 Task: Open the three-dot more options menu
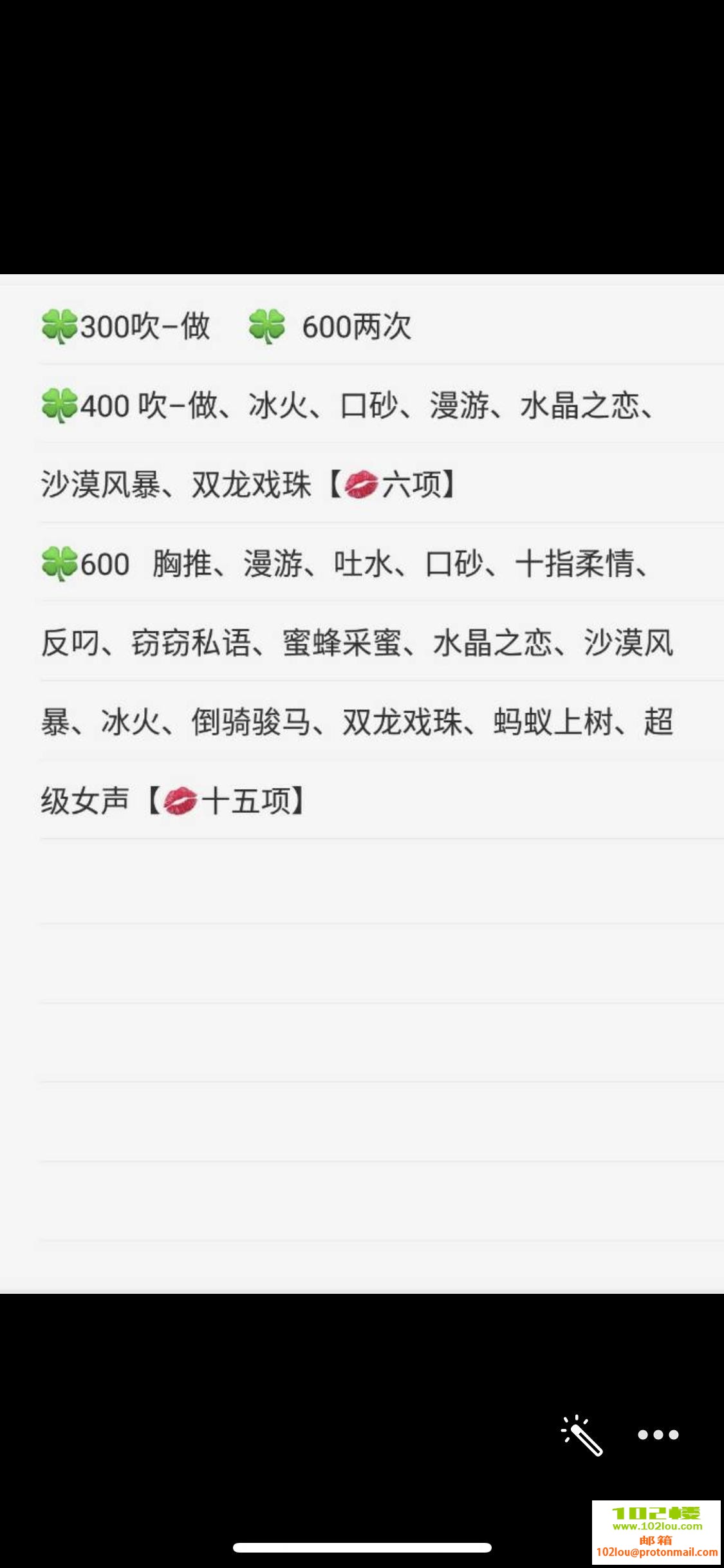coord(658,1435)
